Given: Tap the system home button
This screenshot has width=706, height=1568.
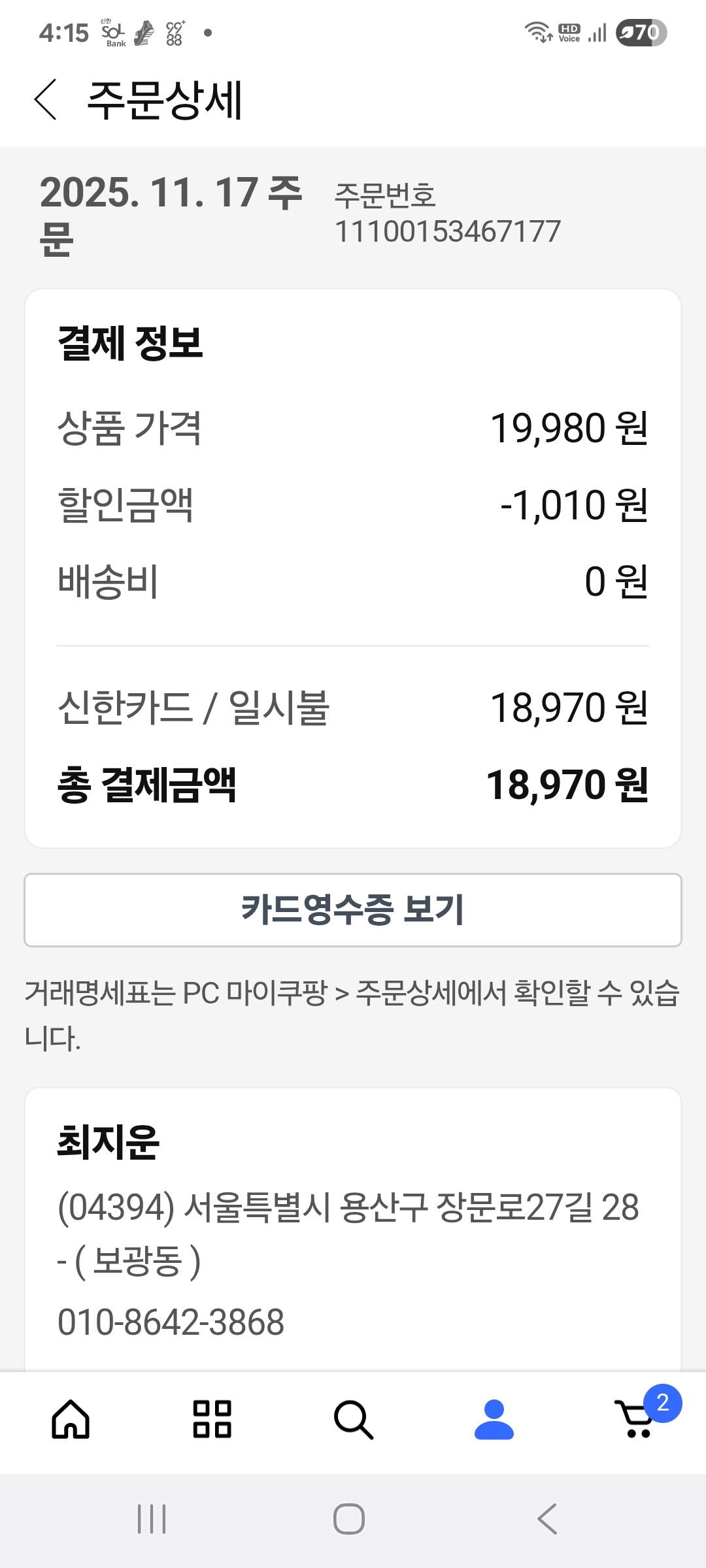Looking at the screenshot, I should point(349,1518).
